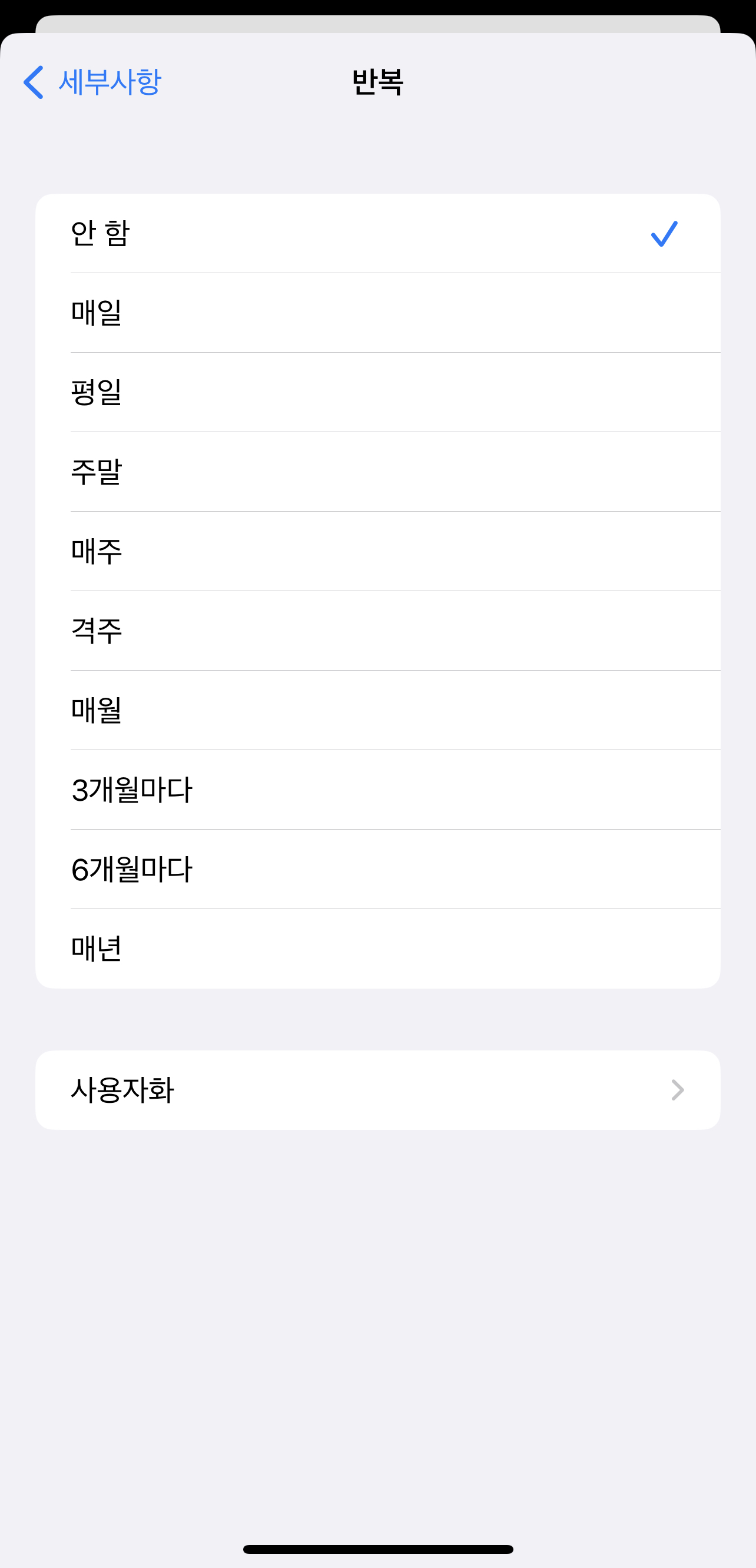Select the 안 함 repeat option

(x=378, y=233)
